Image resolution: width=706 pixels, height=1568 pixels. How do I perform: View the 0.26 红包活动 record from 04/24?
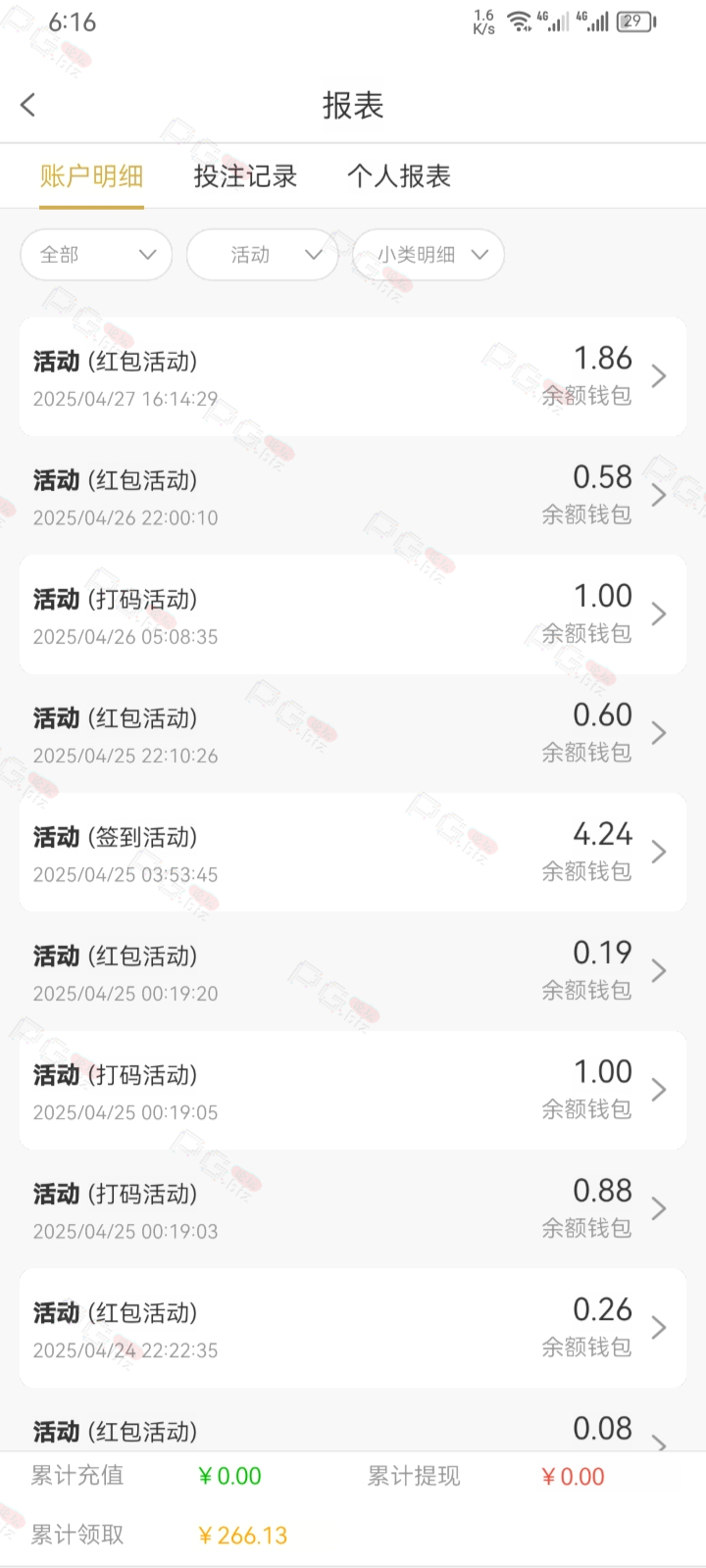[353, 1328]
